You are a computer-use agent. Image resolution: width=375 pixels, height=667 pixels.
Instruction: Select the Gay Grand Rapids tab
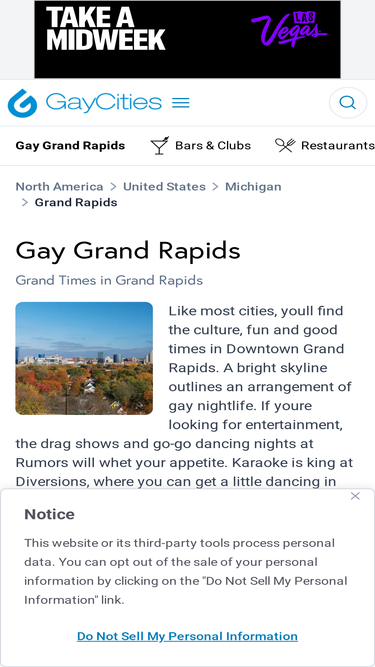(70, 145)
